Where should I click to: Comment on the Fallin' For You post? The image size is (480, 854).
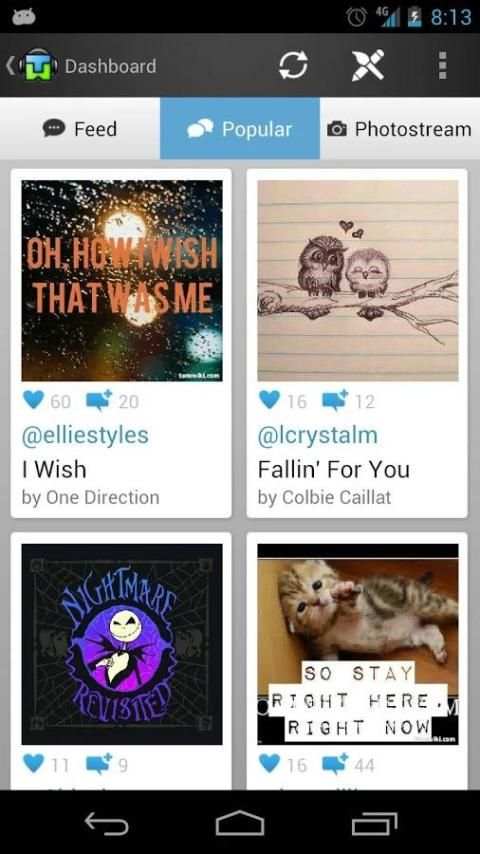pos(335,400)
